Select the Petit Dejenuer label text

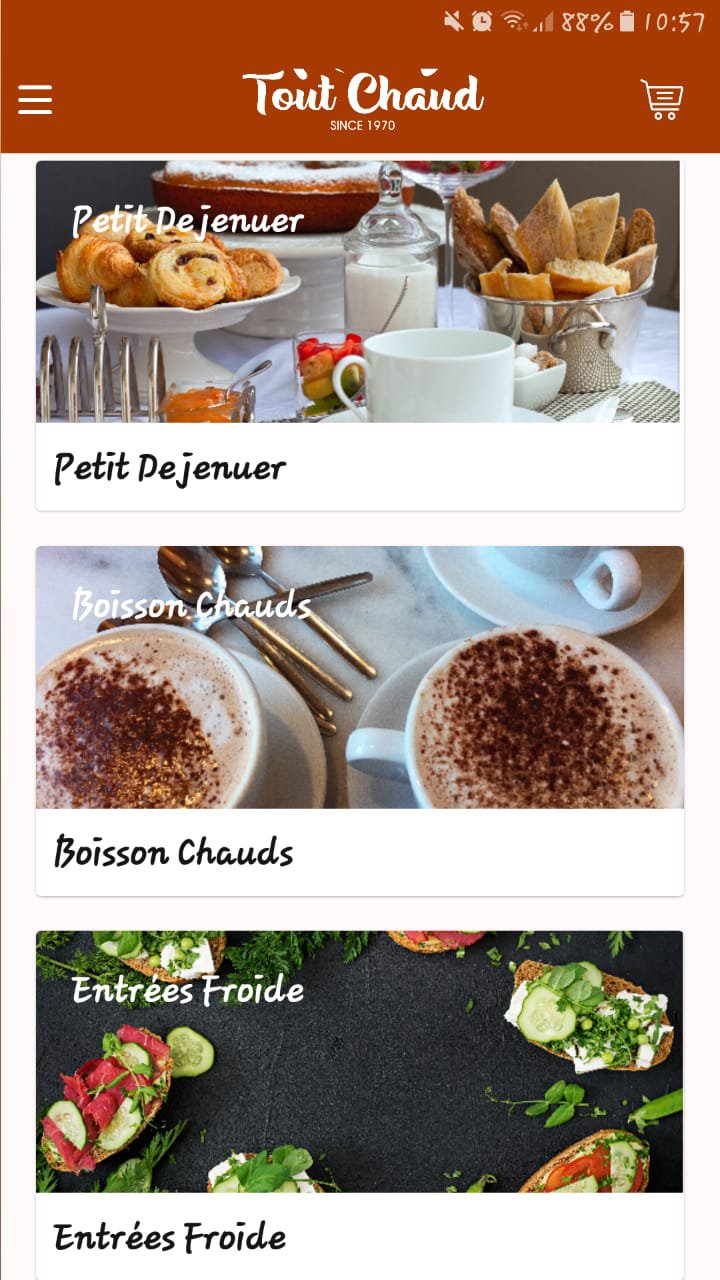pos(169,465)
